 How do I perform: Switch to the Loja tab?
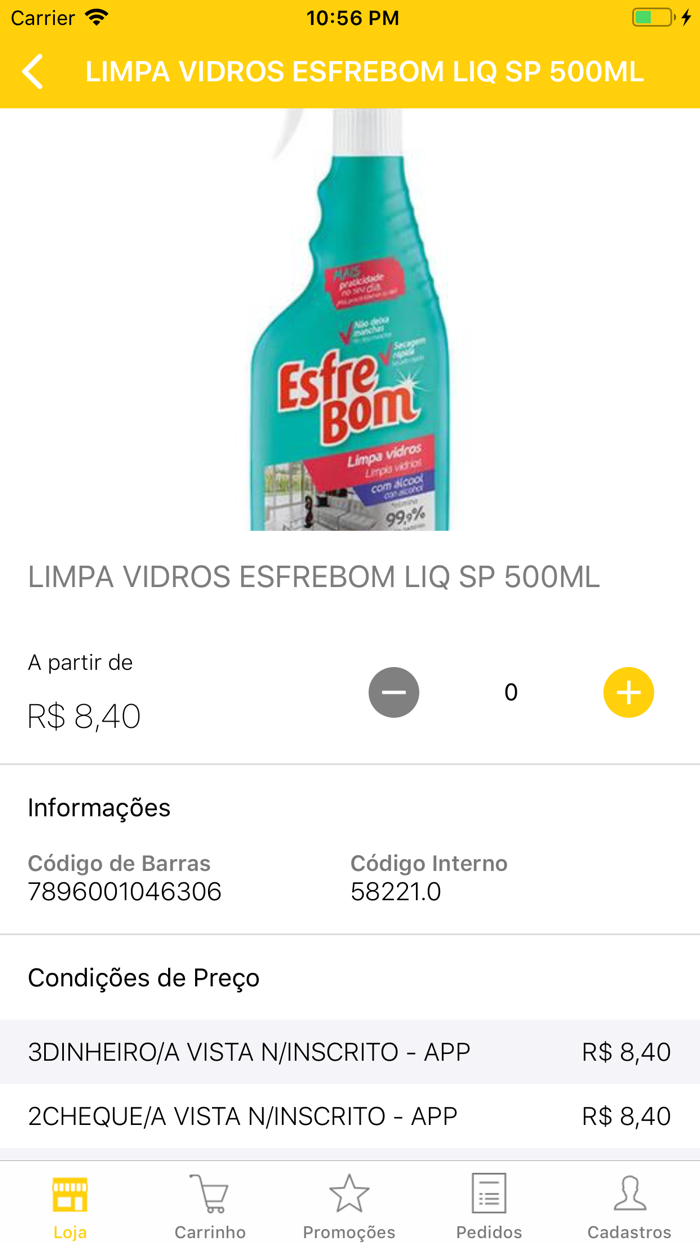[x=70, y=1205]
